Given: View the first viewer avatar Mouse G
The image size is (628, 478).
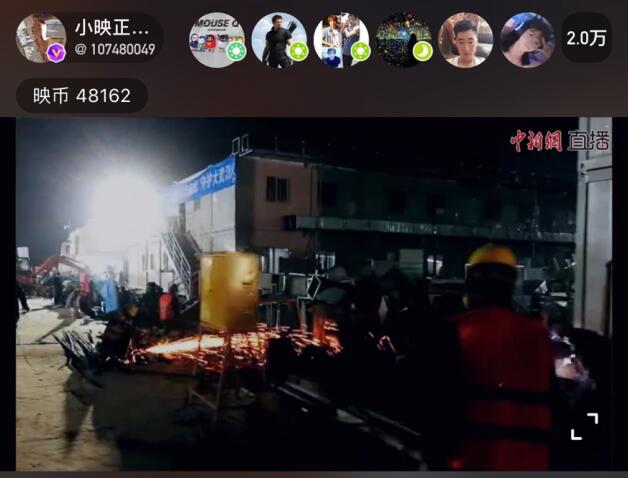Looking at the screenshot, I should click(x=216, y=40).
